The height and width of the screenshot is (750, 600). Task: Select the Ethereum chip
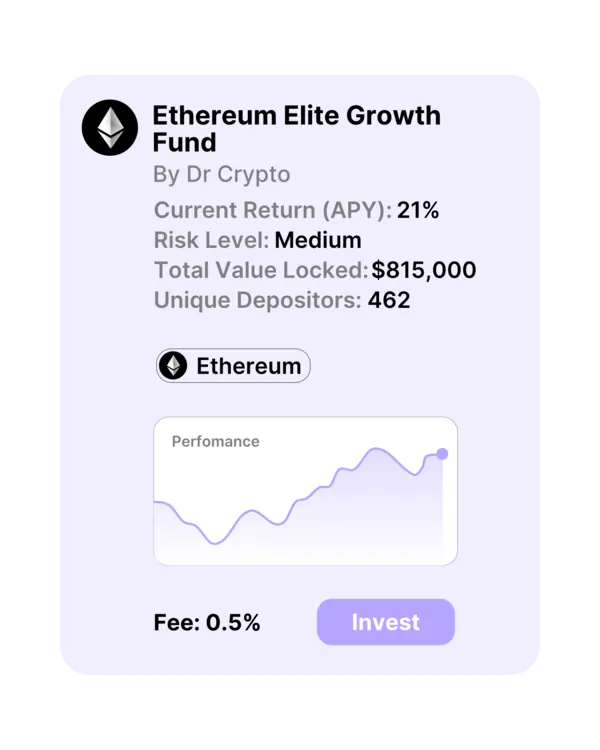coord(233,366)
